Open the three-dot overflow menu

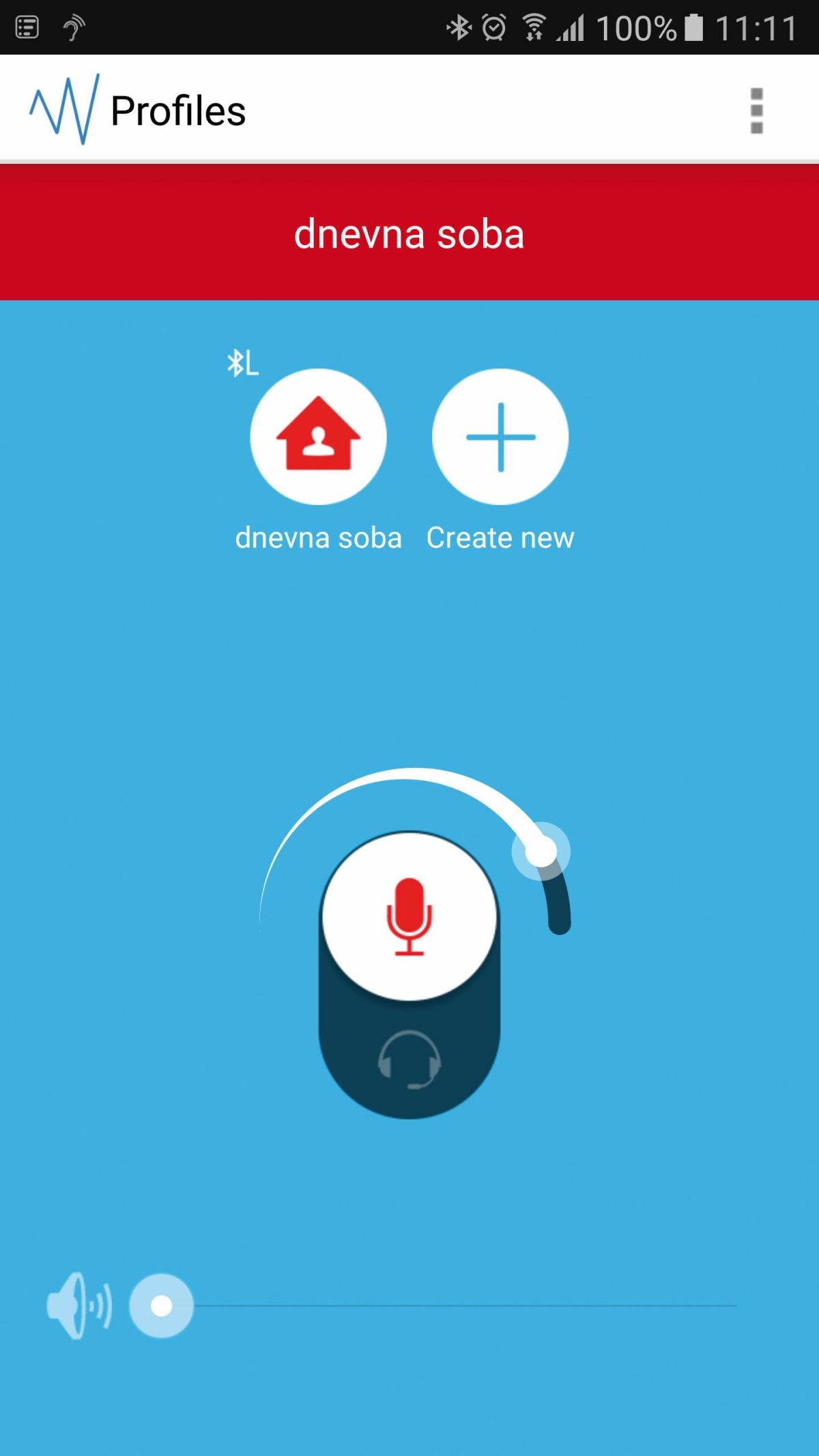(x=756, y=111)
